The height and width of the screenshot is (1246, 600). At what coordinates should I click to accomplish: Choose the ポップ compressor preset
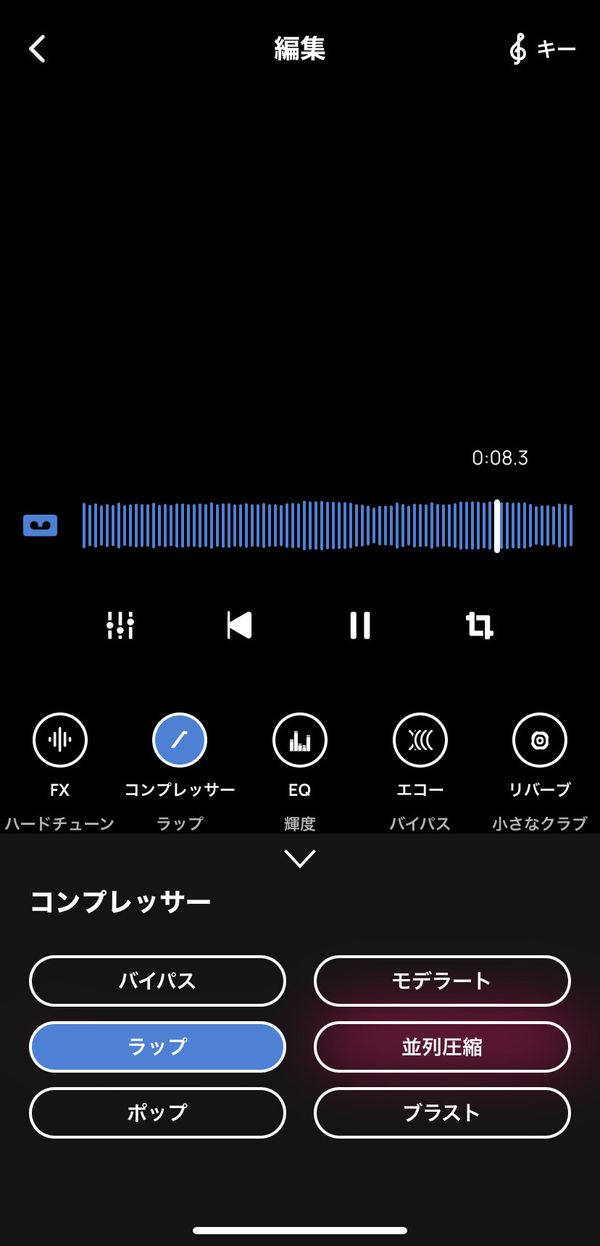(x=158, y=1113)
